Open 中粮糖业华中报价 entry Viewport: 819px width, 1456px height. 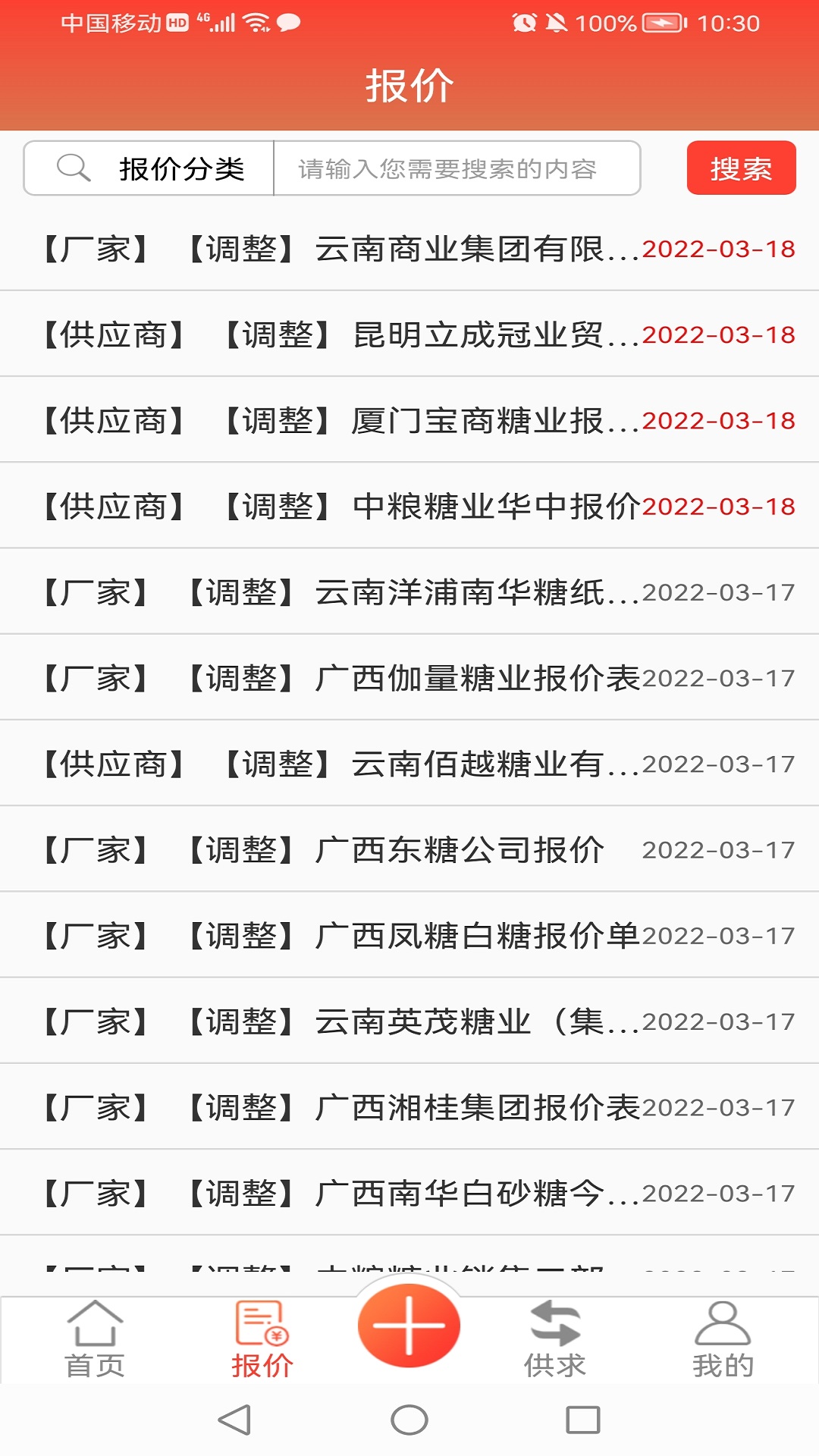(409, 506)
